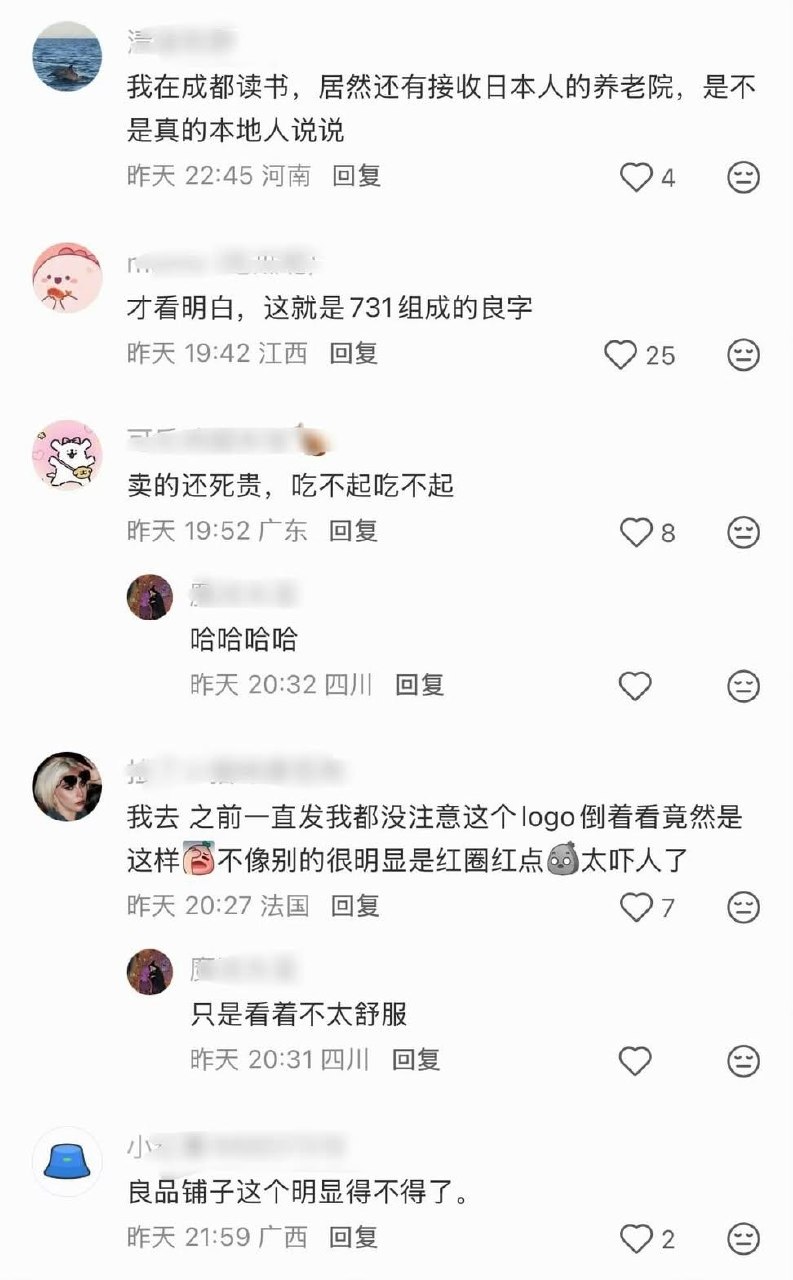The width and height of the screenshot is (793, 1280).
Task: Reply to the 昨天 22:45 河南 comment
Action: point(357,176)
